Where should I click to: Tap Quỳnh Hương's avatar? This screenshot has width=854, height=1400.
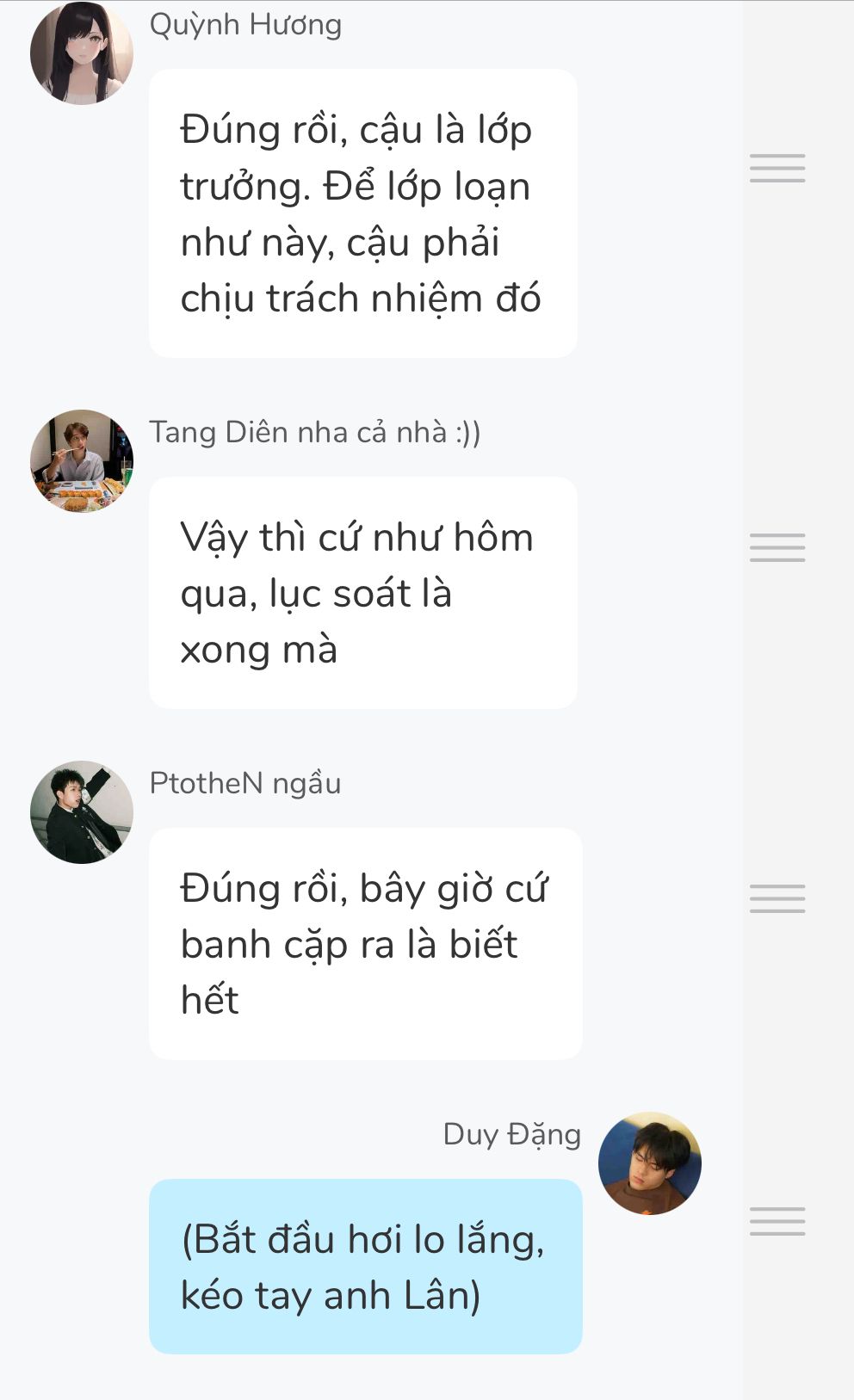(82, 53)
